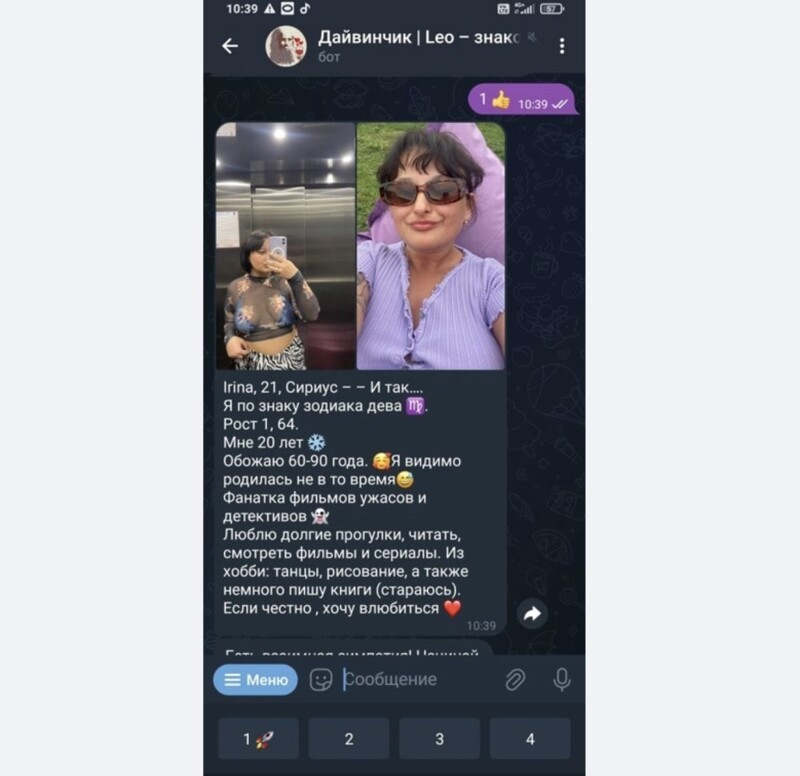This screenshot has height=776, width=800.
Task: Select reply button 4
Action: pos(530,739)
